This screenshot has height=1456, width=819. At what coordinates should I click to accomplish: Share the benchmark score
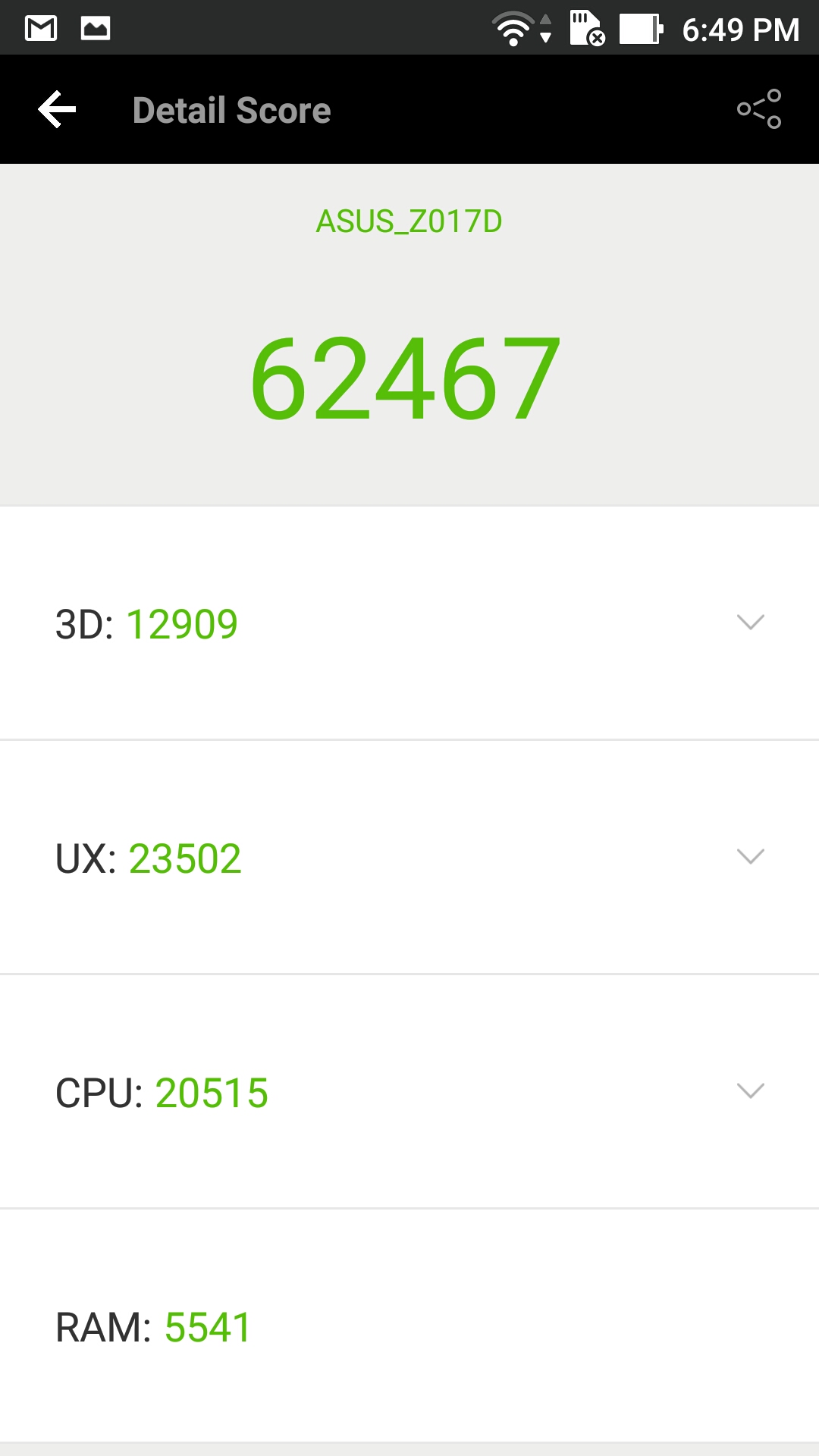(759, 109)
